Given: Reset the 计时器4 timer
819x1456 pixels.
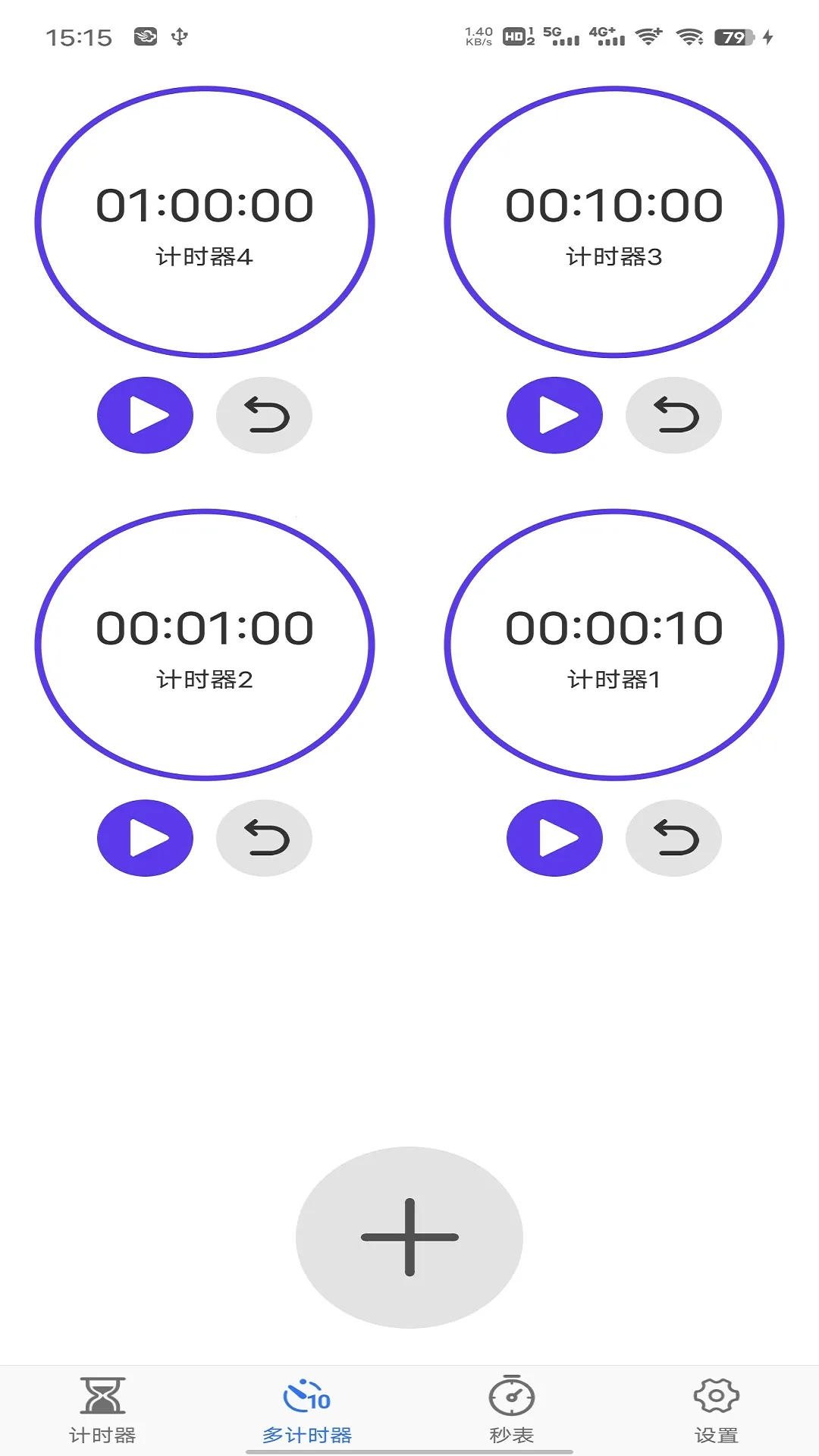Looking at the screenshot, I should [x=264, y=415].
